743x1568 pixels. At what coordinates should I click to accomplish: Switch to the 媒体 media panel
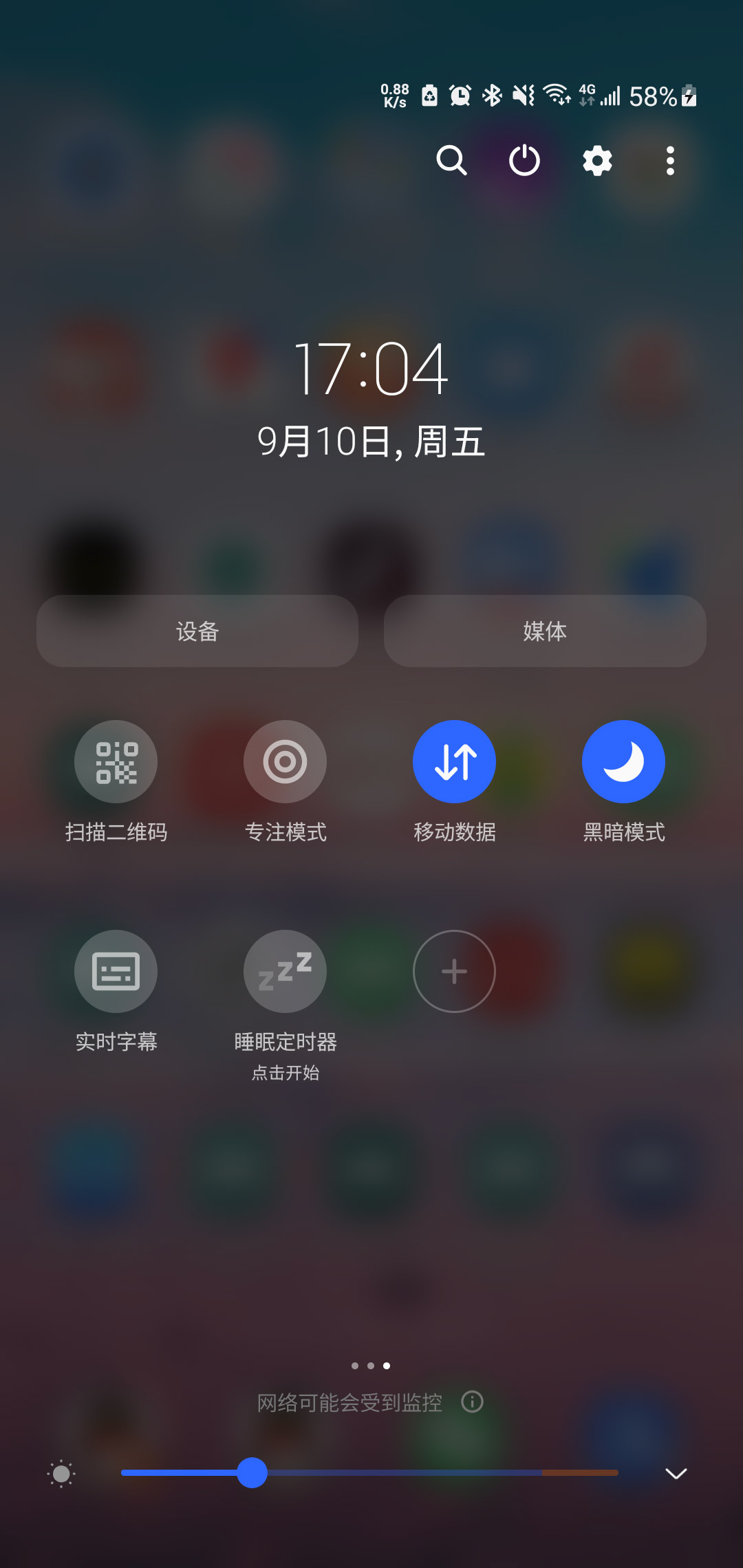click(544, 631)
